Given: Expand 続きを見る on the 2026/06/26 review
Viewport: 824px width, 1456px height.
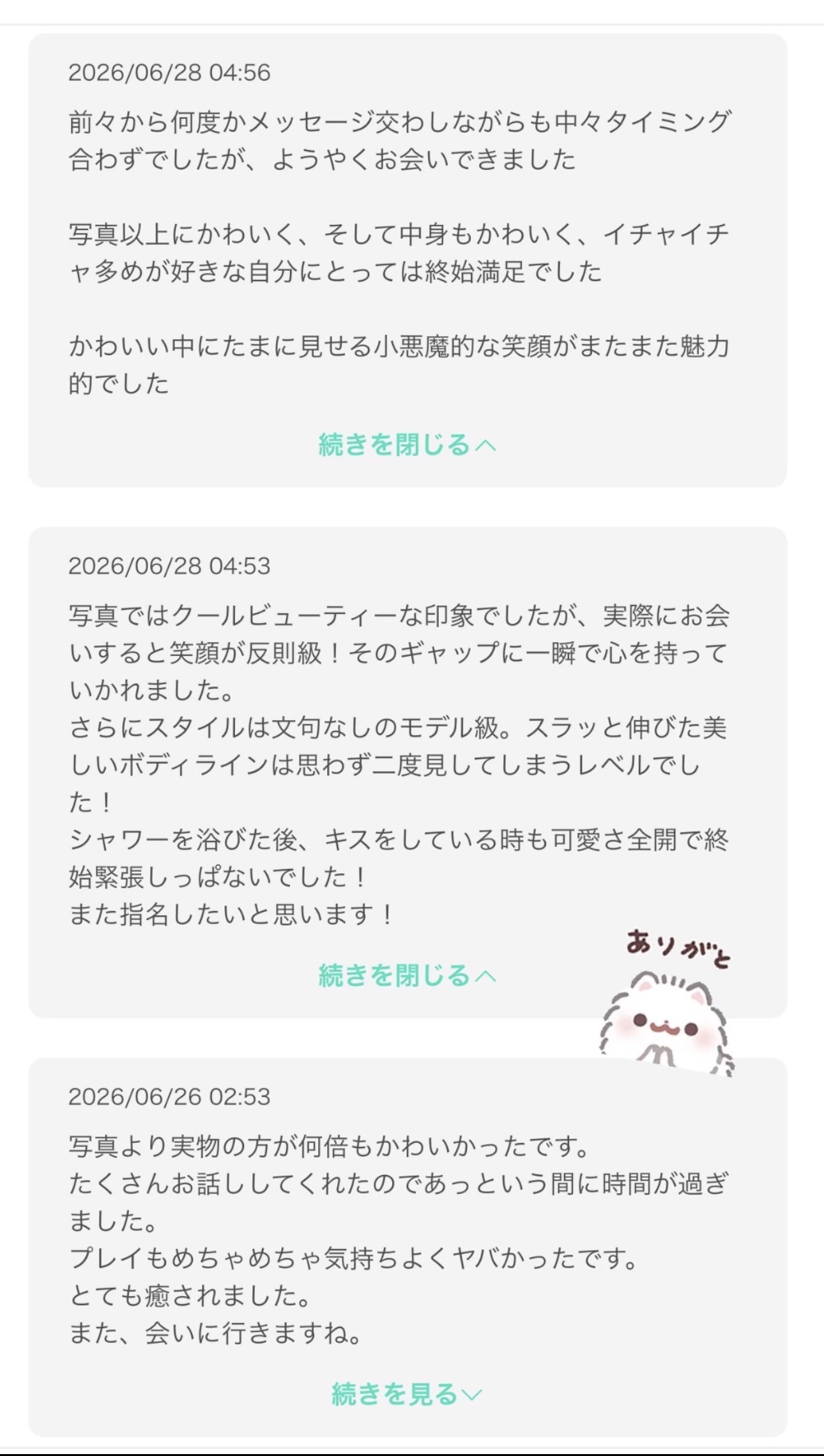Looking at the screenshot, I should pos(407,1393).
